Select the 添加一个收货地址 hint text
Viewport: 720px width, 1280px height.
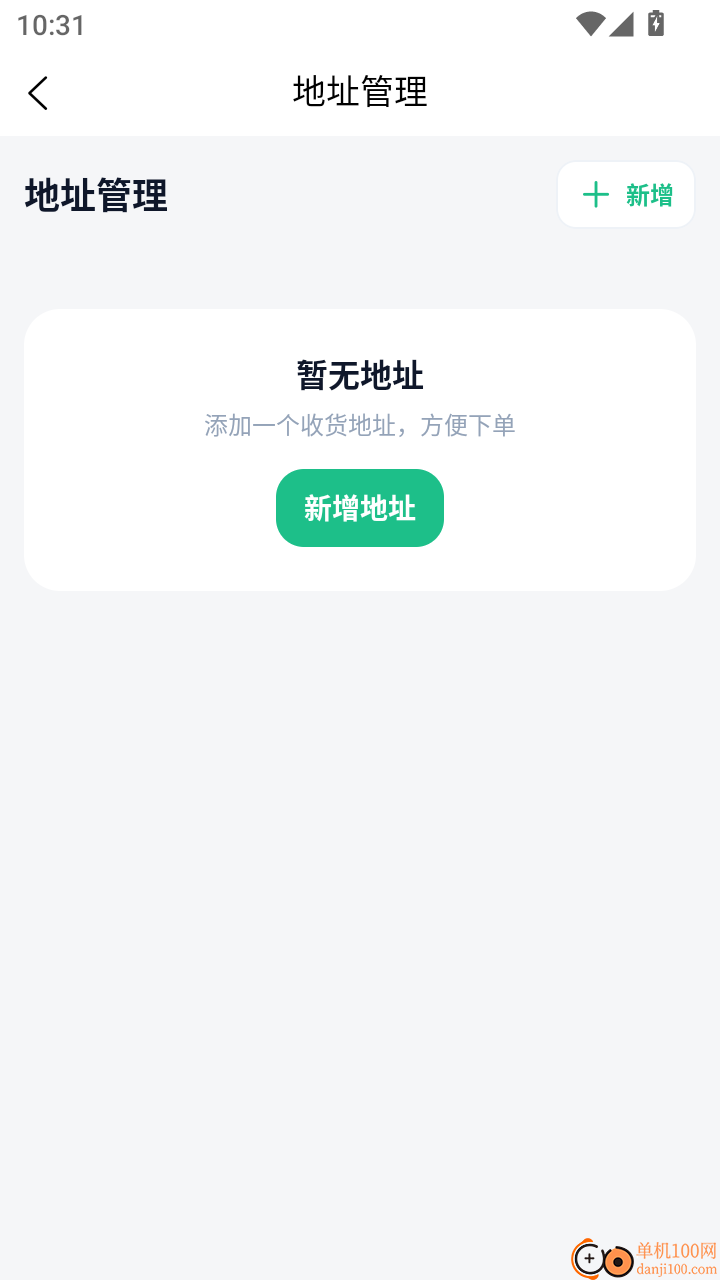click(x=360, y=425)
